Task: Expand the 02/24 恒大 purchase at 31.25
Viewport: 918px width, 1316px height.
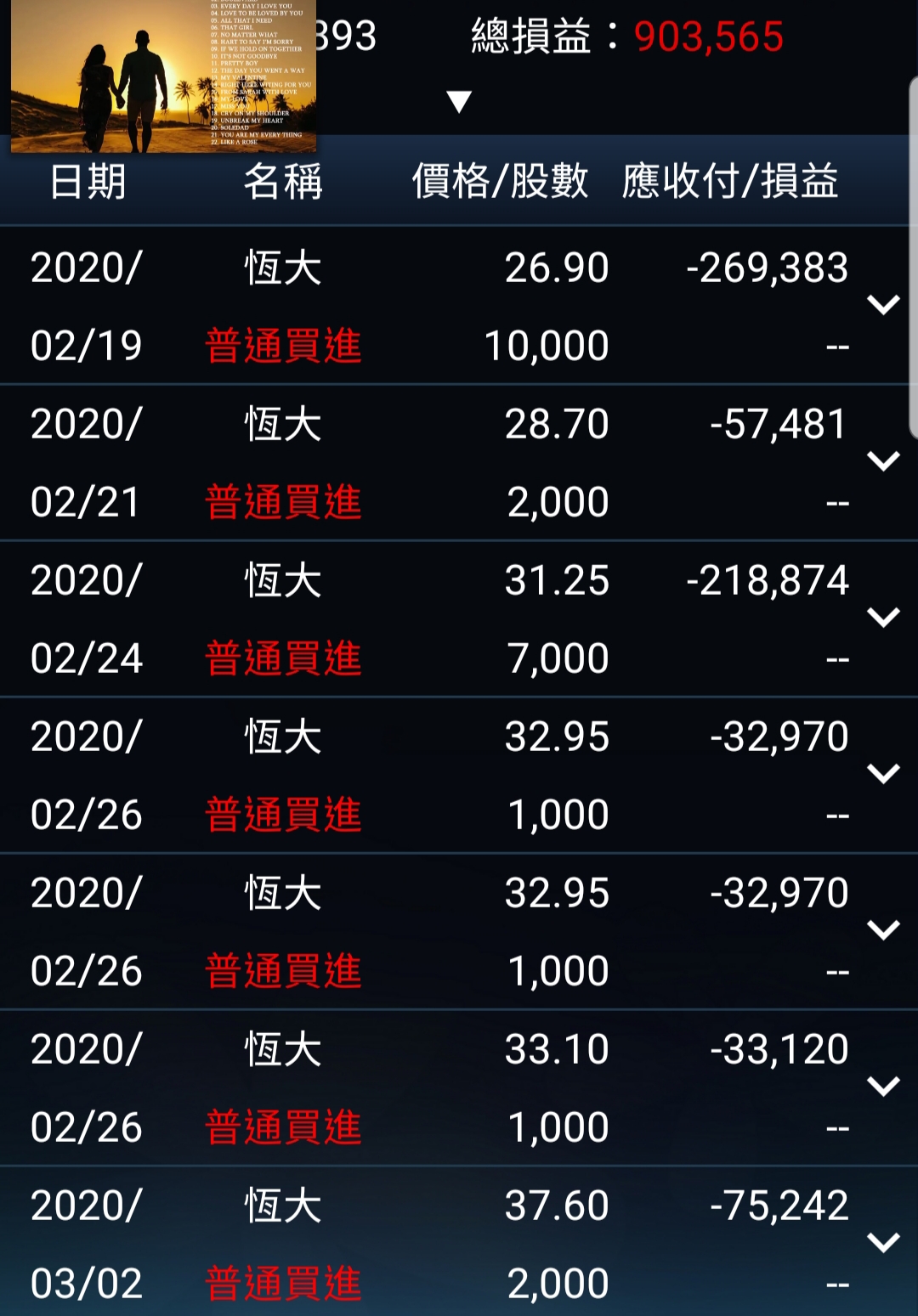Action: click(x=883, y=618)
